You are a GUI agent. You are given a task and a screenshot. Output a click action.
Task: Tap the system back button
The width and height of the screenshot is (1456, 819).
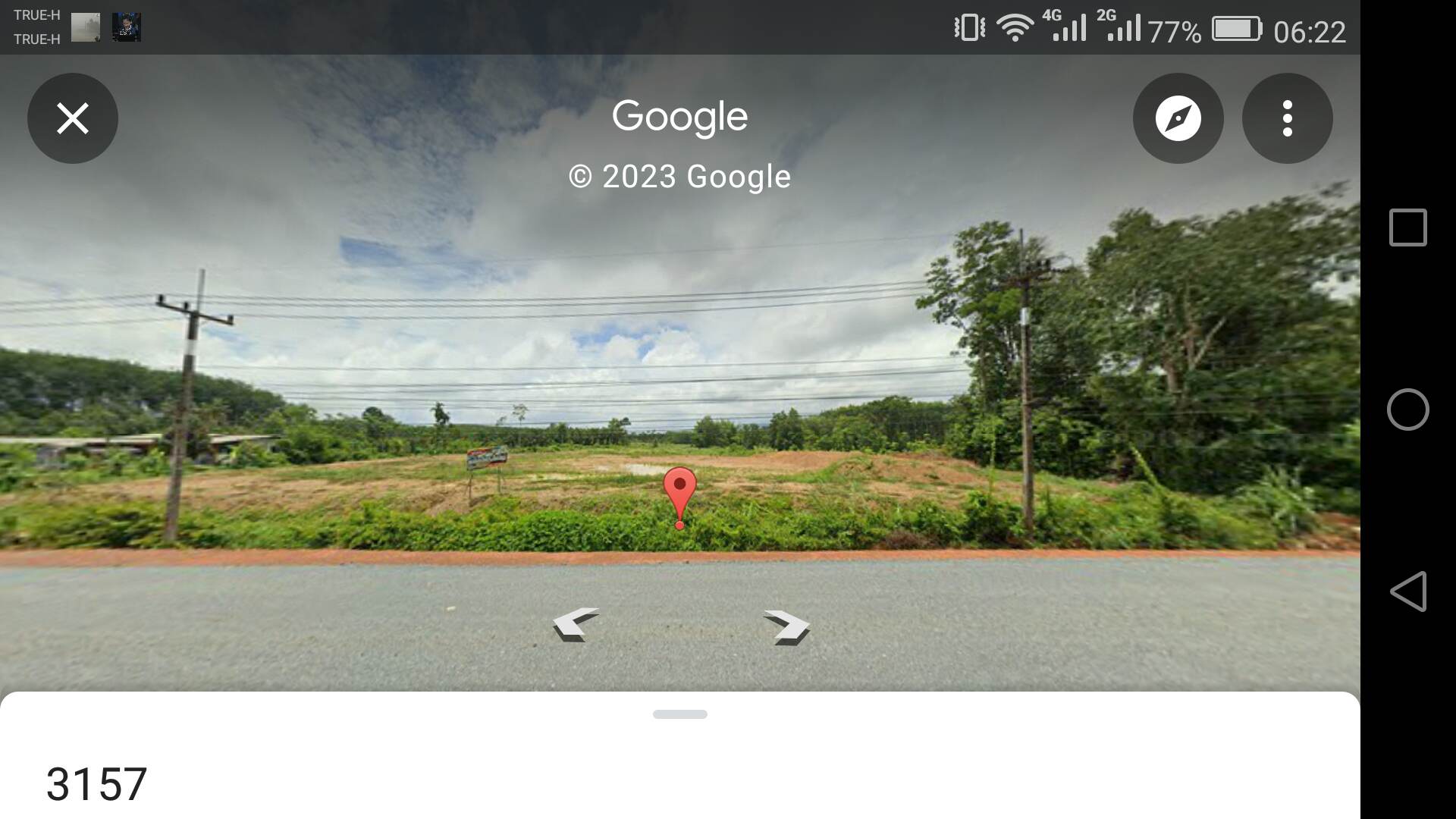(1407, 591)
